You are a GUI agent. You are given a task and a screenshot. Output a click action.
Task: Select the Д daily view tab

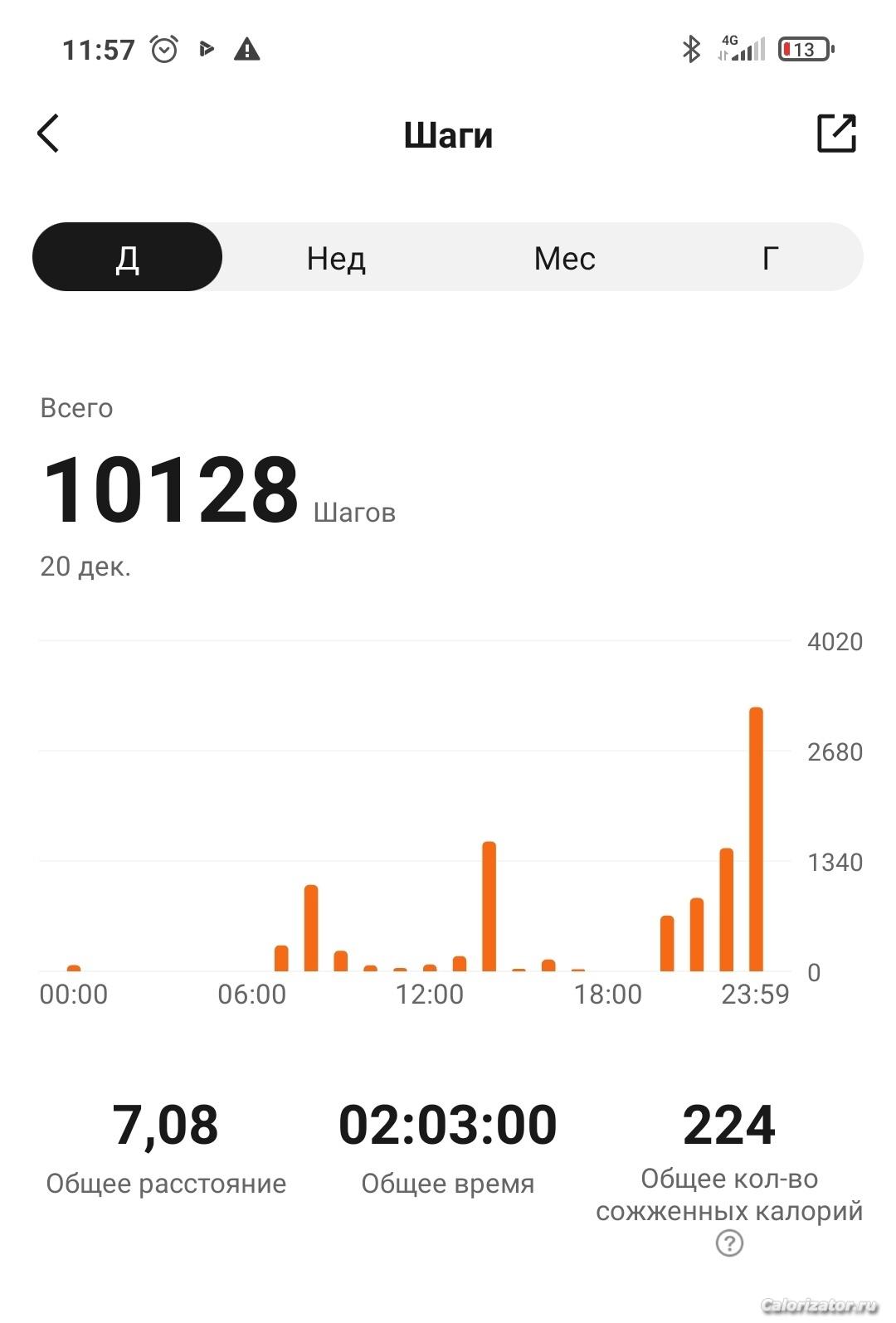(128, 257)
